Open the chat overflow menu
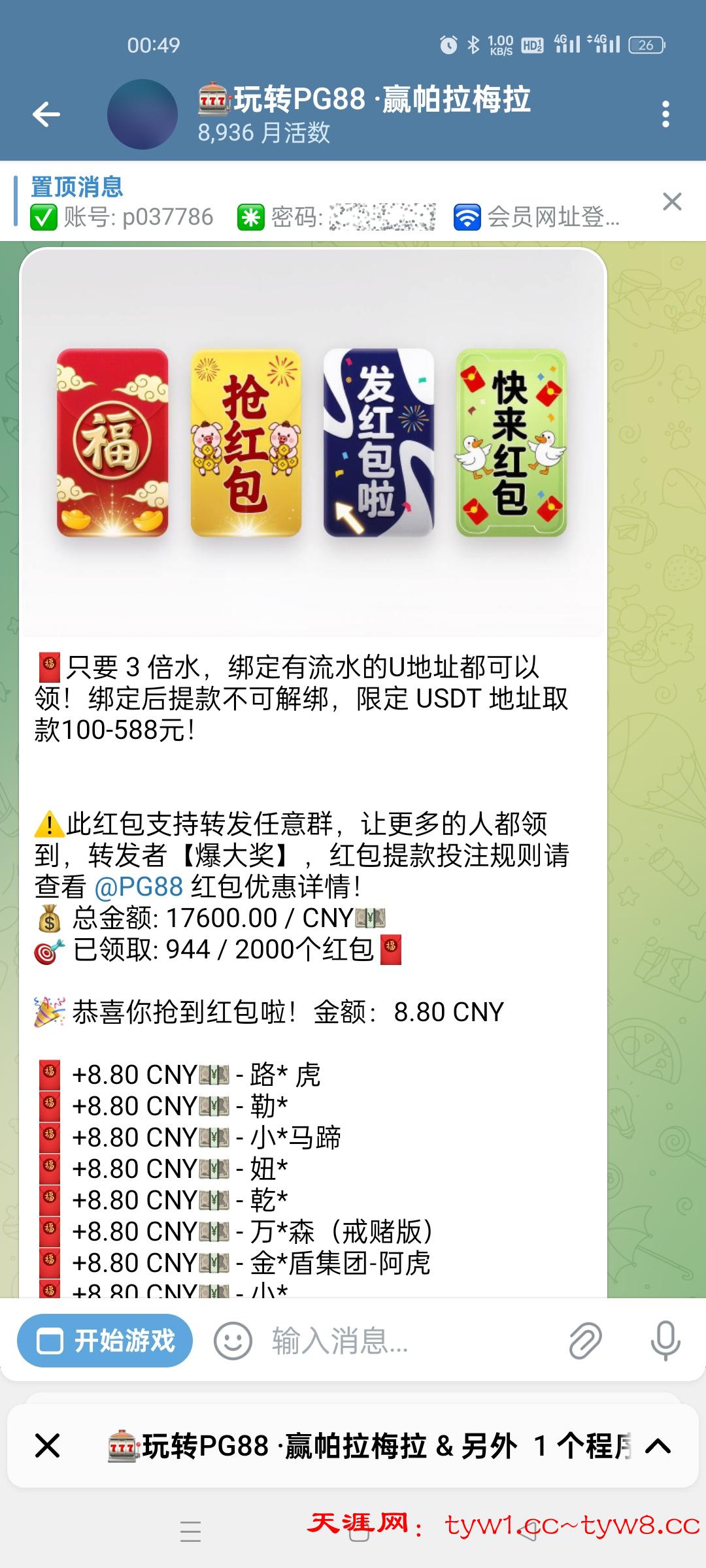 click(665, 115)
